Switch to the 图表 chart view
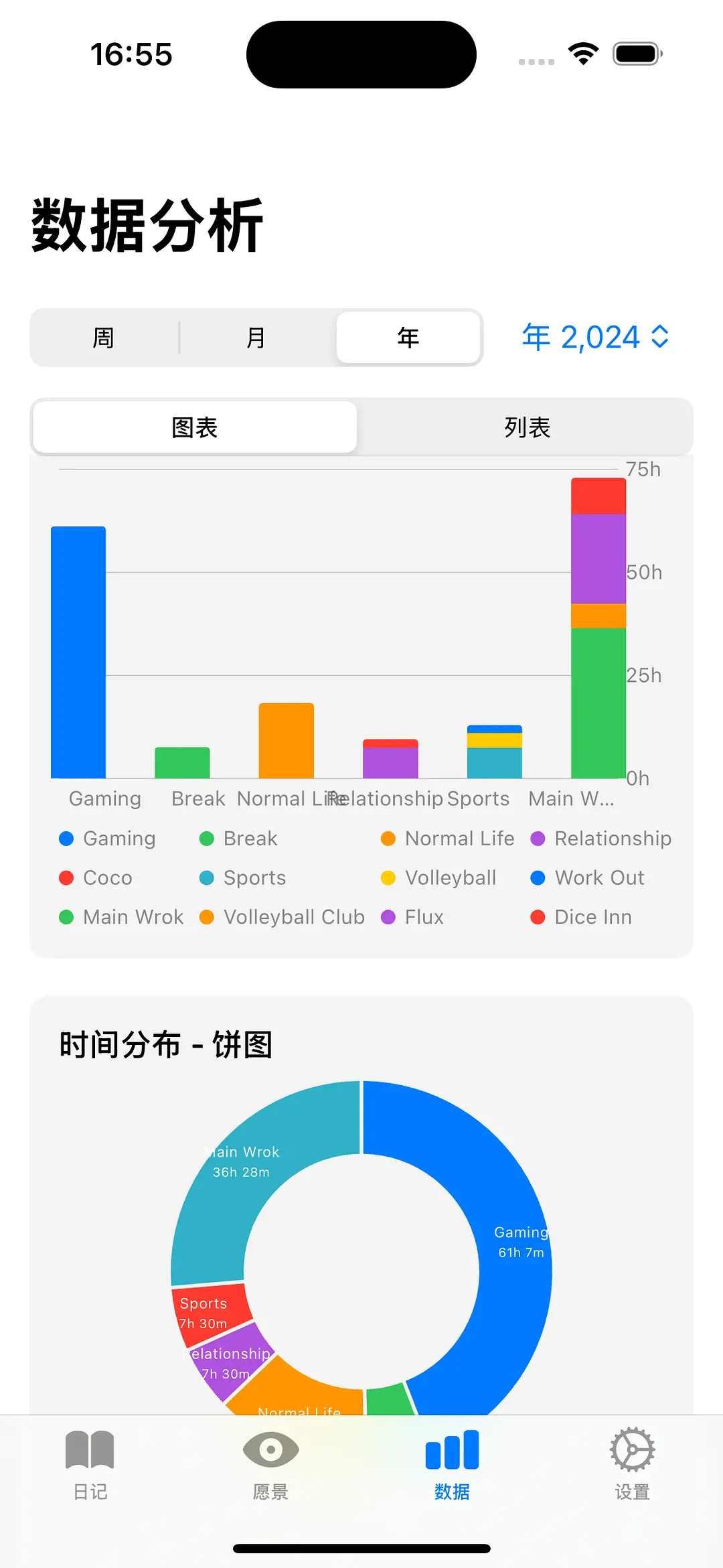Image resolution: width=723 pixels, height=1568 pixels. click(x=195, y=427)
